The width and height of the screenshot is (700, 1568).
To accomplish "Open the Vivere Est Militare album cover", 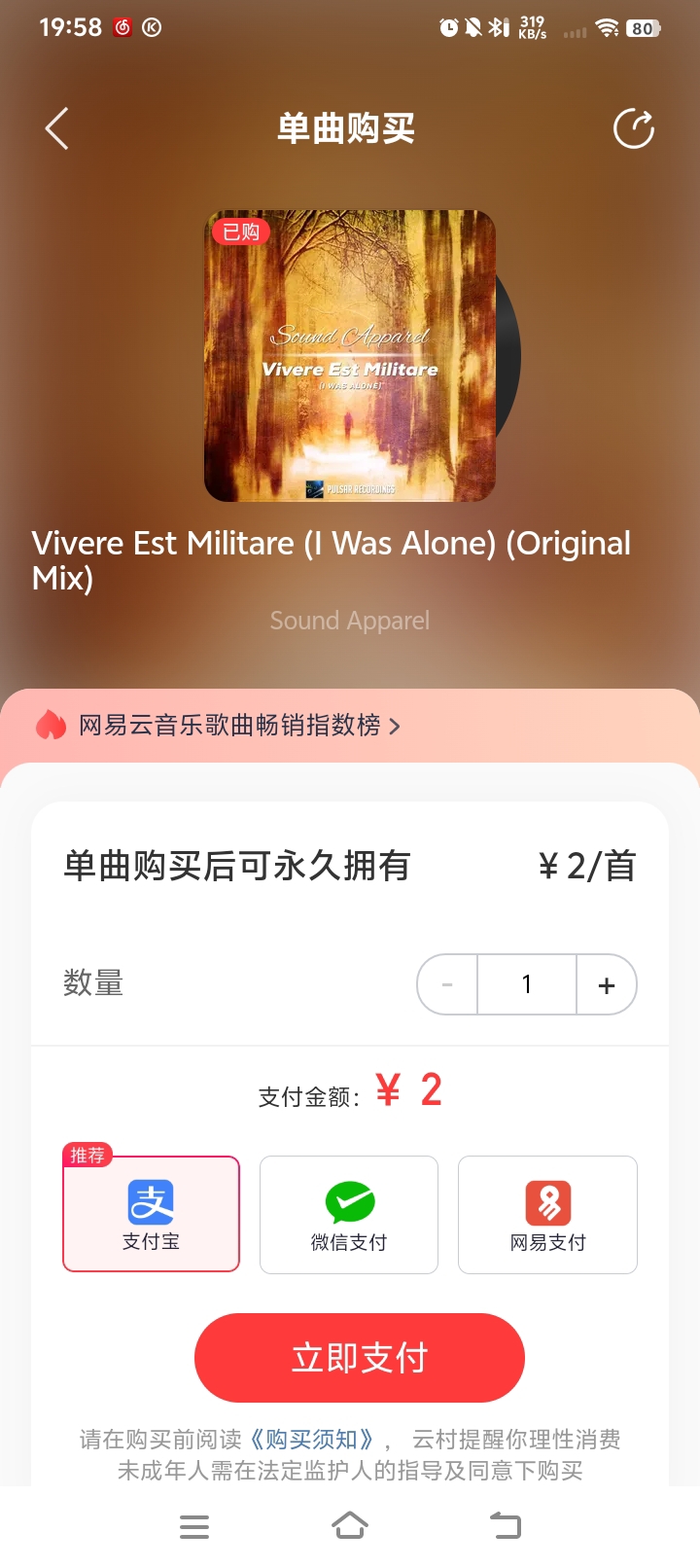I will (350, 356).
